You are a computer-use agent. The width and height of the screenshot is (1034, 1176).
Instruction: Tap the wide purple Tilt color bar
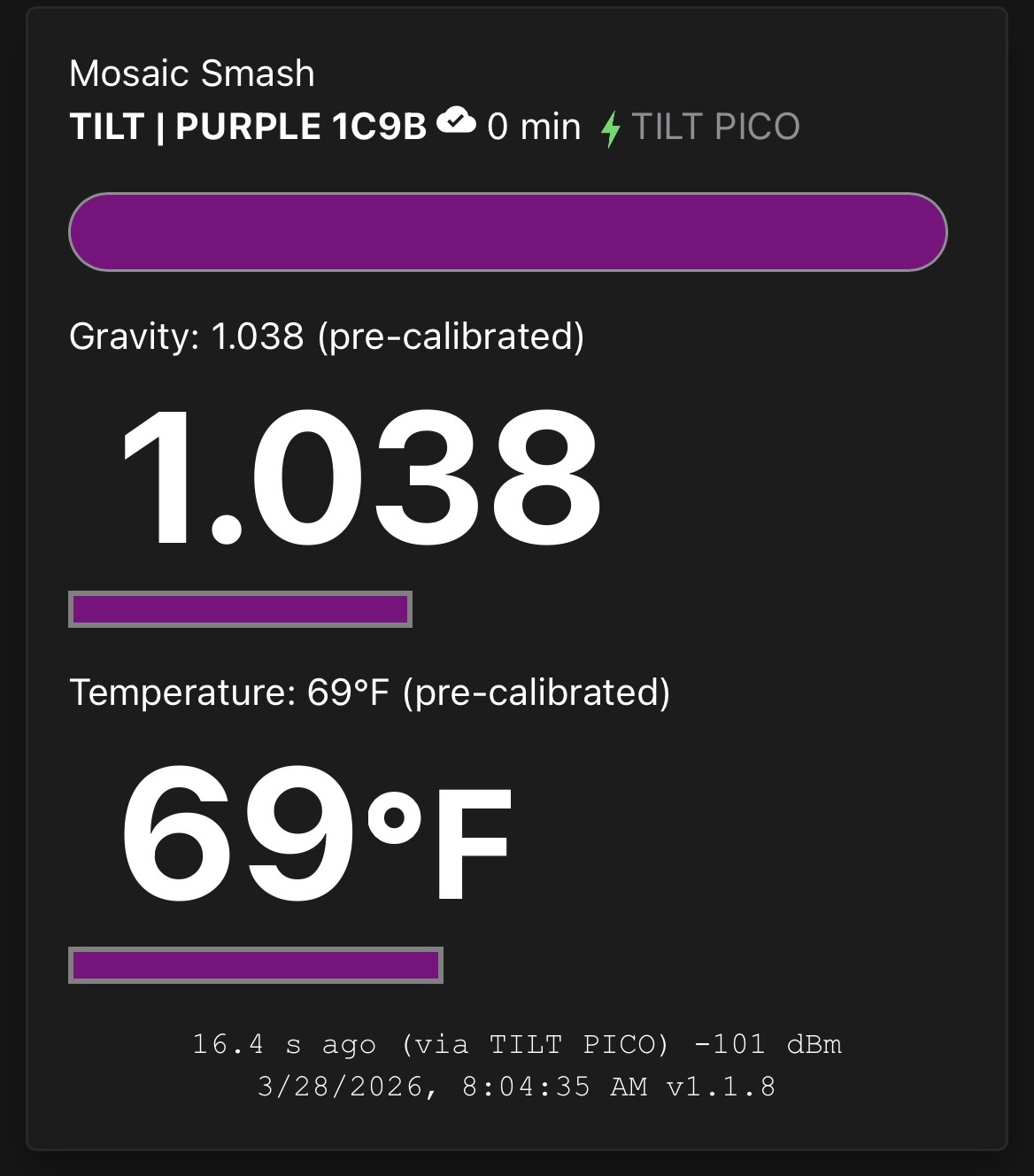coord(507,232)
